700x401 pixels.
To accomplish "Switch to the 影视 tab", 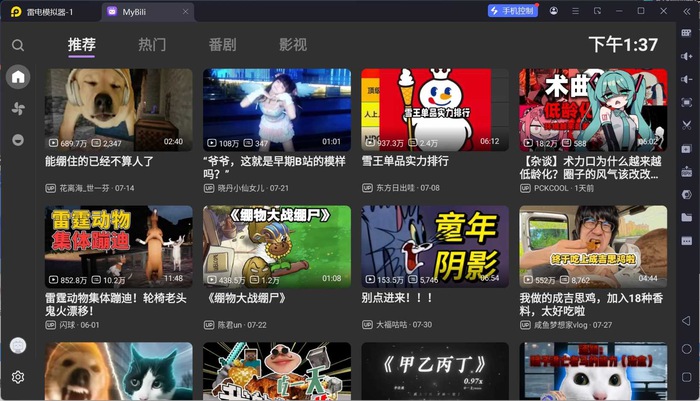I will [x=293, y=45].
